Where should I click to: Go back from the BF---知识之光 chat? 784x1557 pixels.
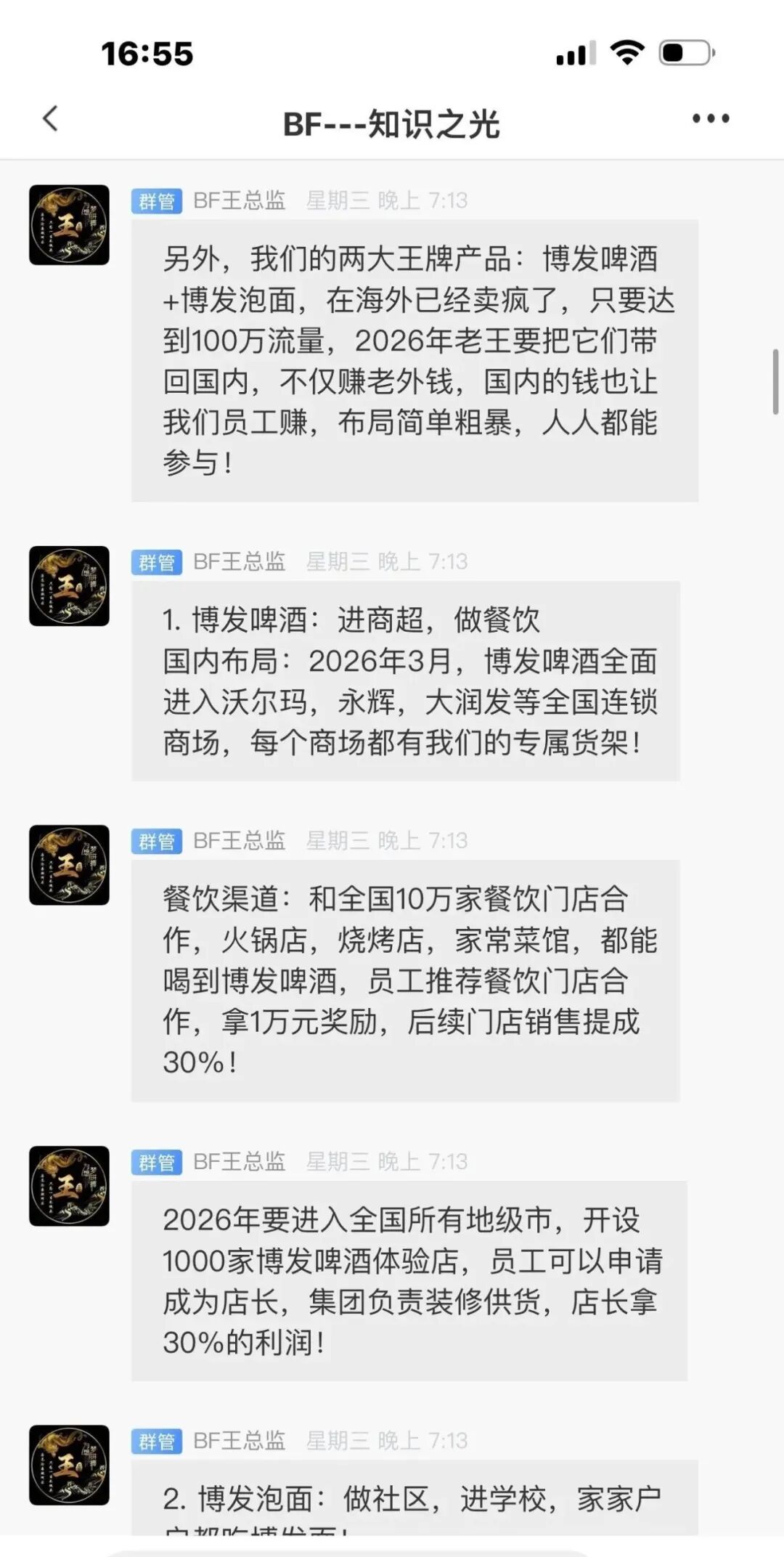tap(50, 118)
